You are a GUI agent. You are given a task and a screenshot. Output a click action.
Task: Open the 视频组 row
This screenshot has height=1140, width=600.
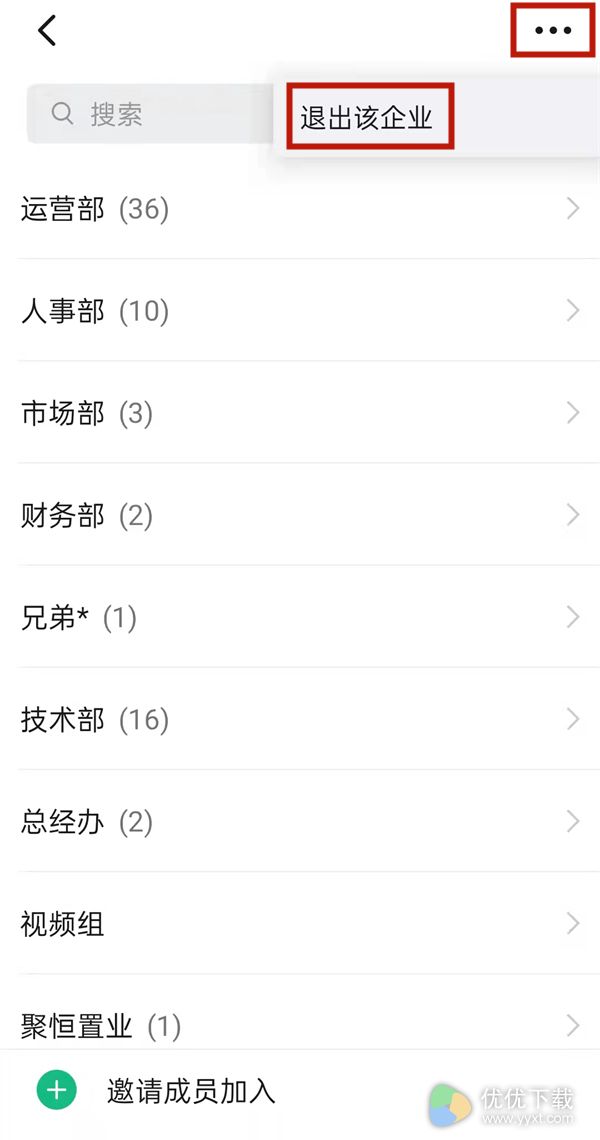pyautogui.click(x=300, y=924)
